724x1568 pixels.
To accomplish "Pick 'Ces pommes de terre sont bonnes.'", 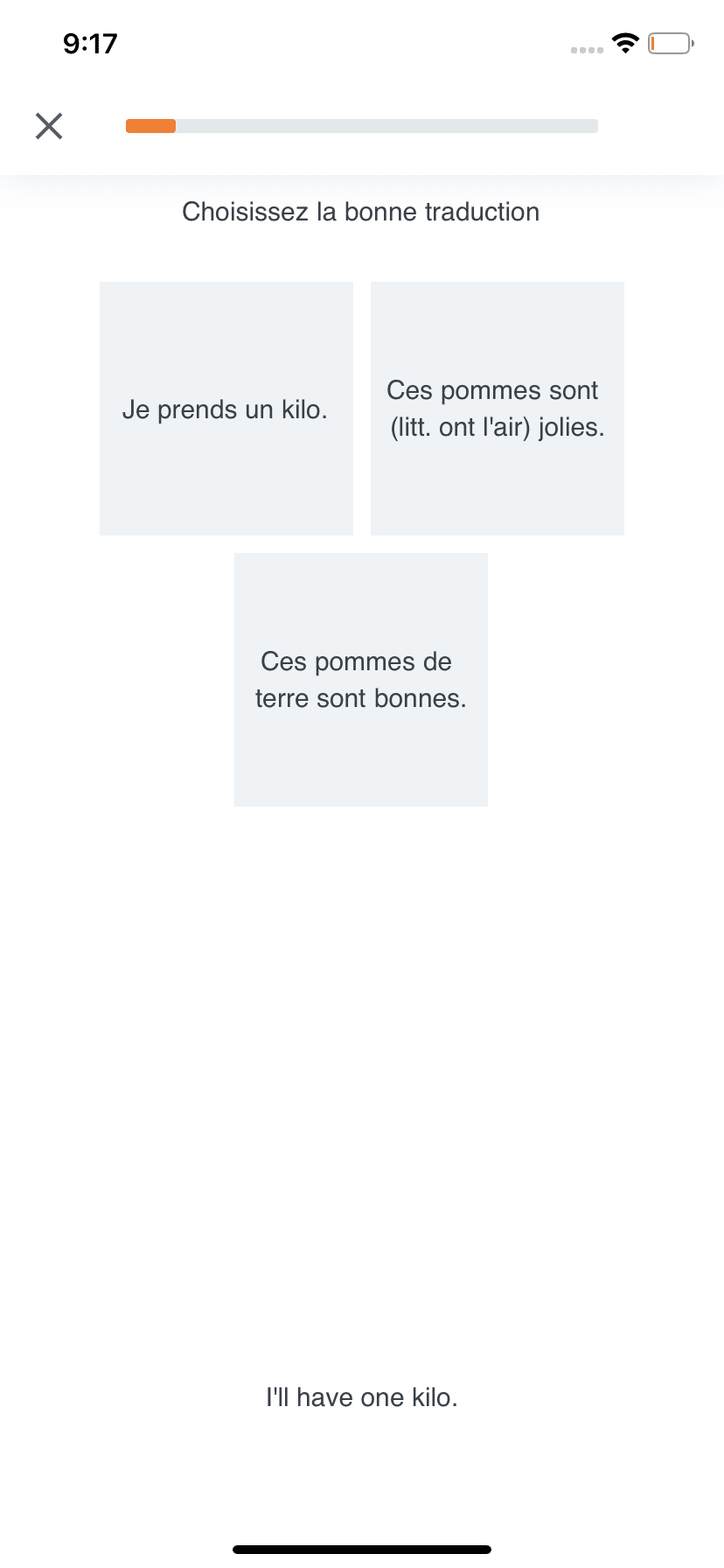I will click(360, 680).
